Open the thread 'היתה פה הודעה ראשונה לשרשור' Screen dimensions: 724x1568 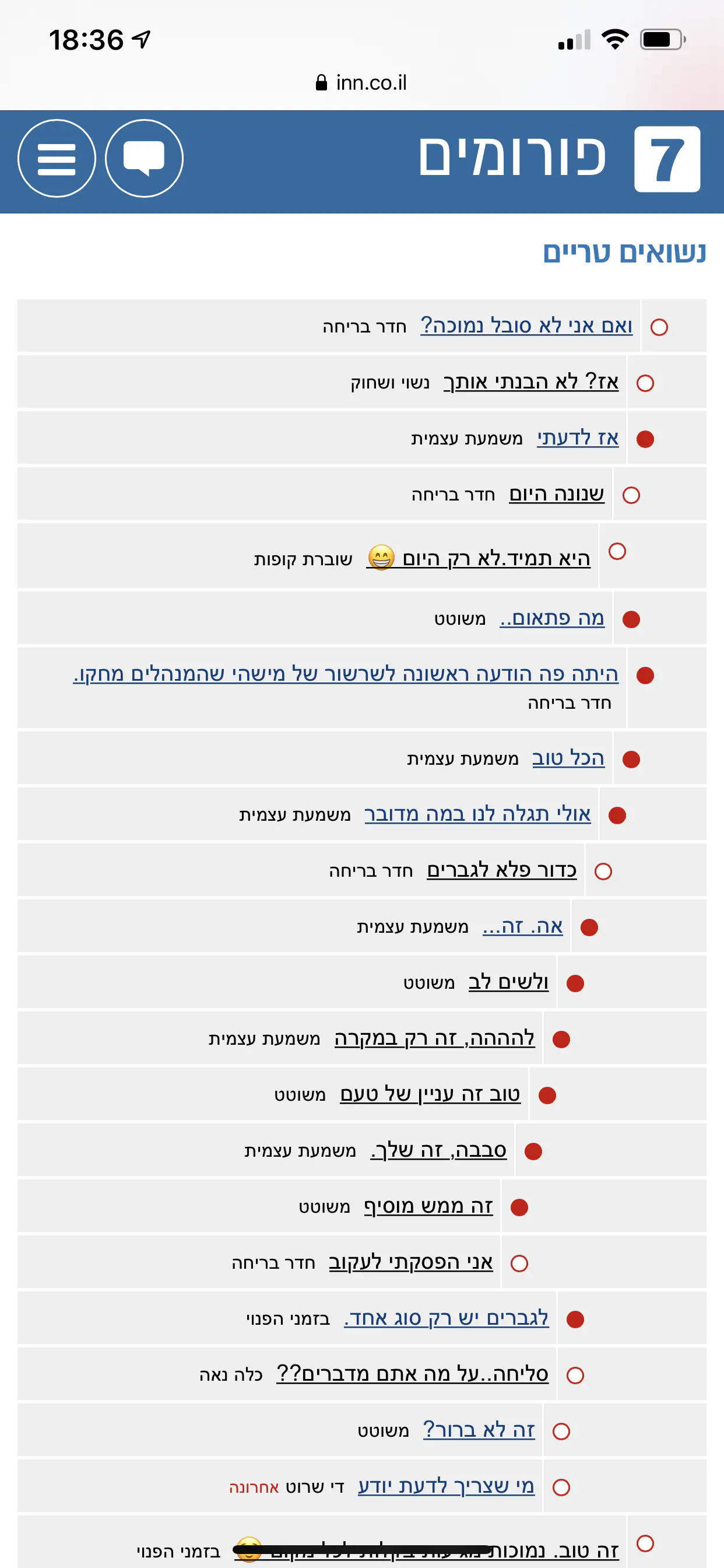coord(346,674)
